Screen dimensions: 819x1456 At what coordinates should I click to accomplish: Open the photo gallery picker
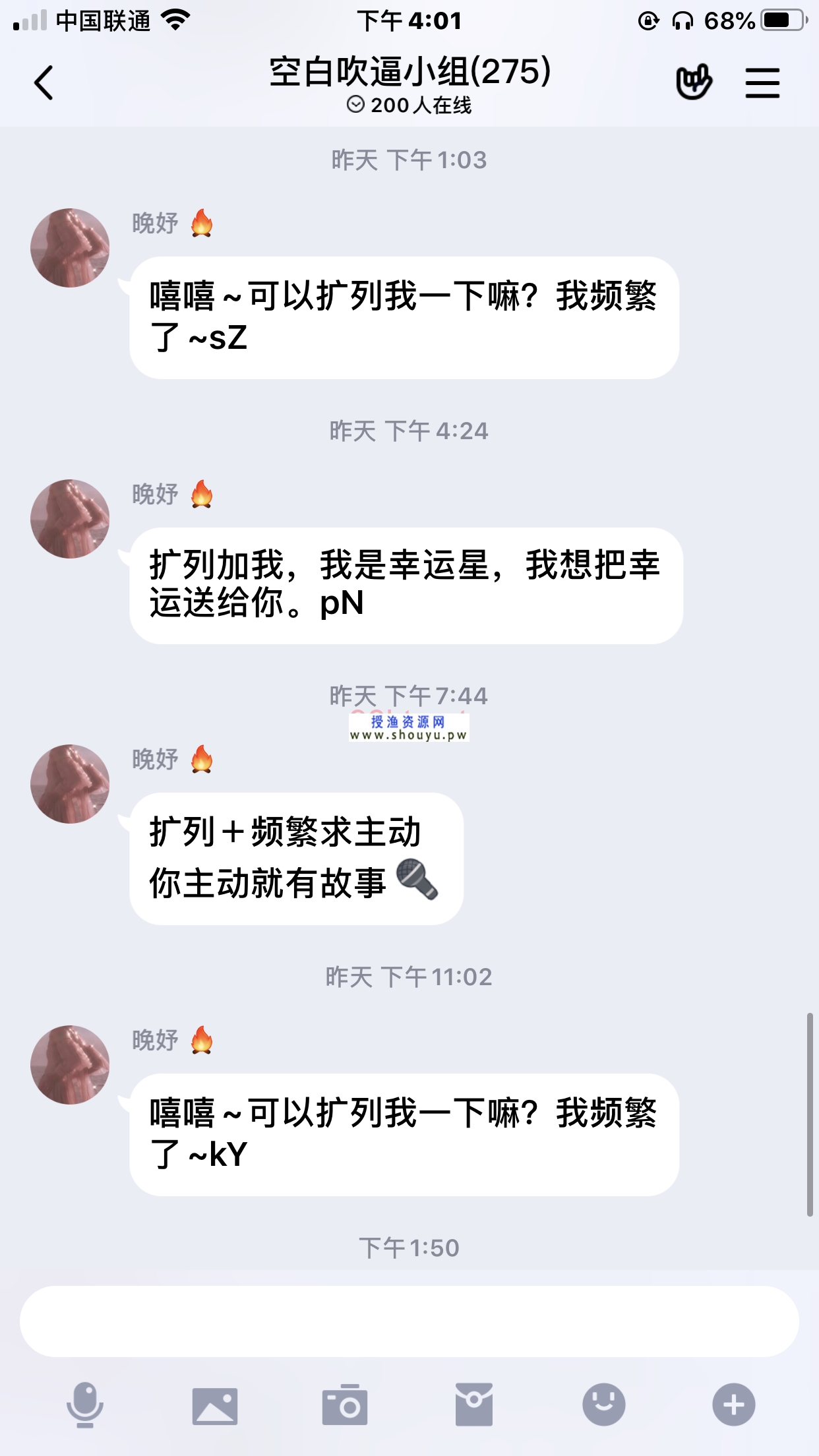click(214, 1405)
